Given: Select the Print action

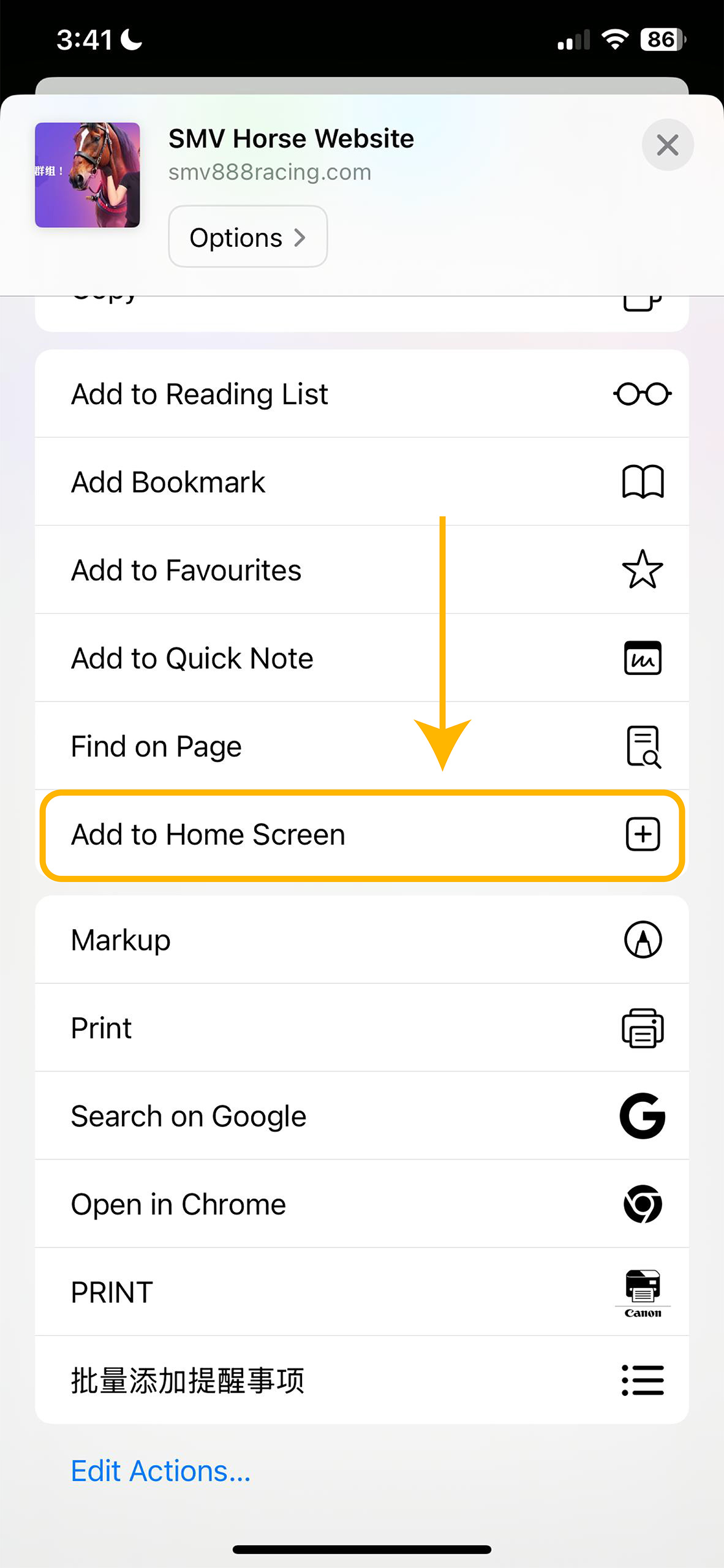Looking at the screenshot, I should click(x=361, y=1028).
